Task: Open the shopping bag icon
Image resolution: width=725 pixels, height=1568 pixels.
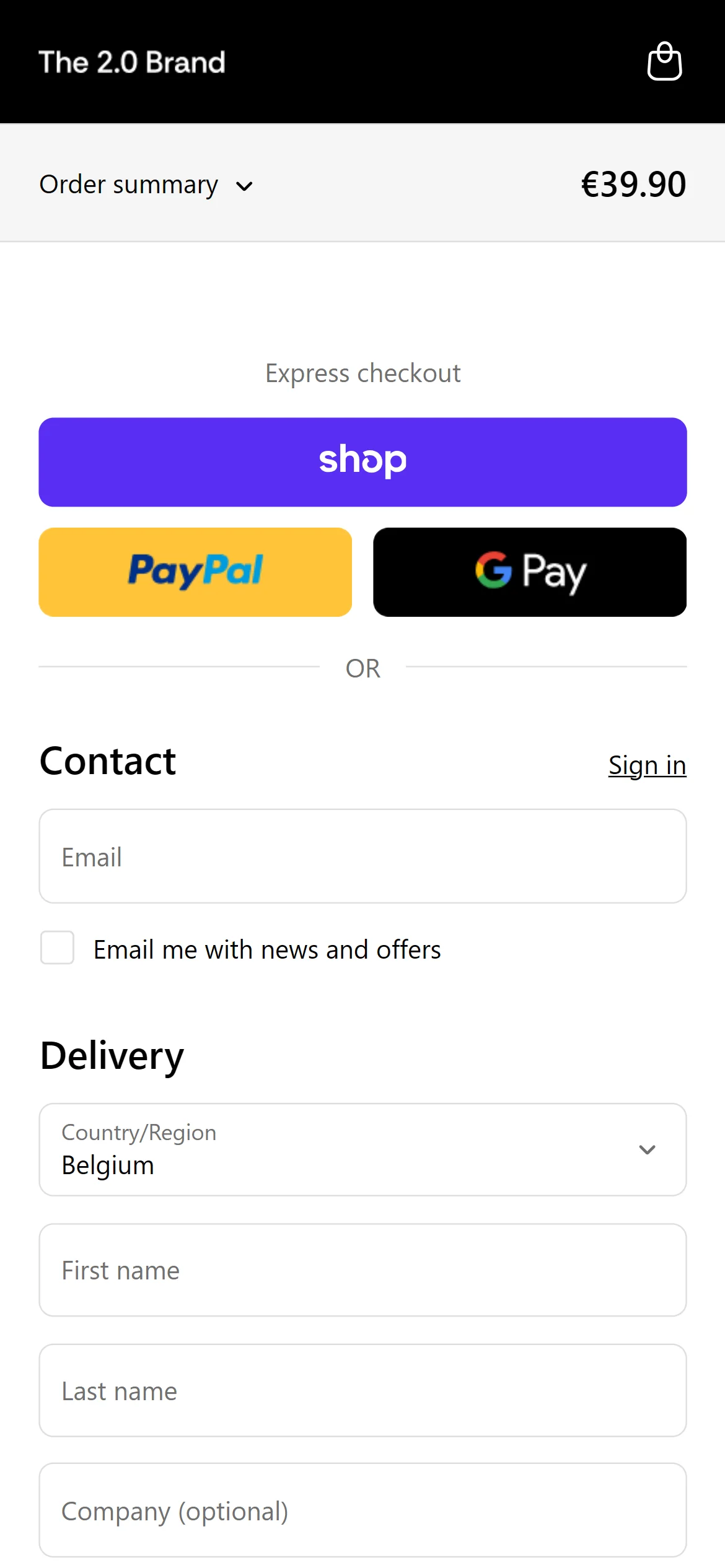Action: pyautogui.click(x=664, y=62)
